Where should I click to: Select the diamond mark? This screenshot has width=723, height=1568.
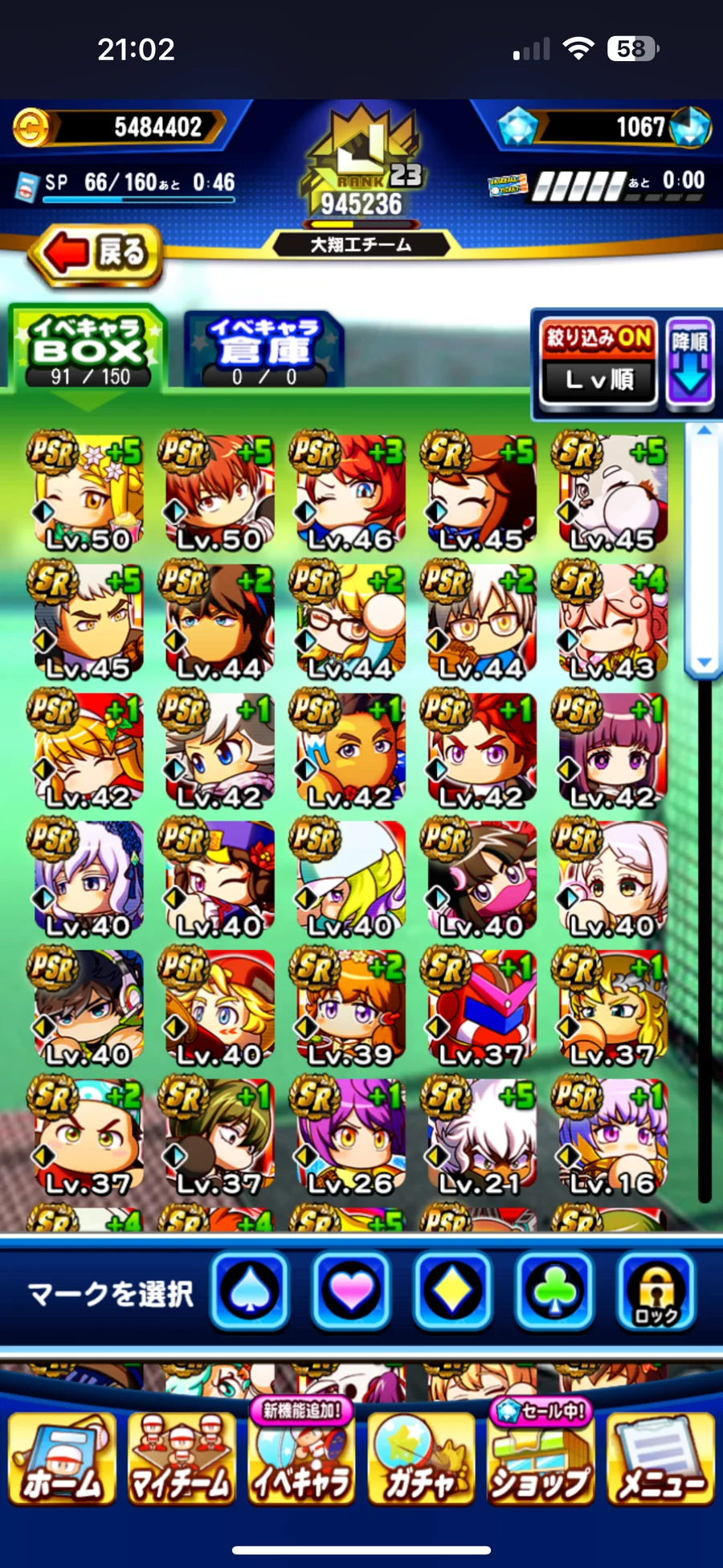[452, 1291]
